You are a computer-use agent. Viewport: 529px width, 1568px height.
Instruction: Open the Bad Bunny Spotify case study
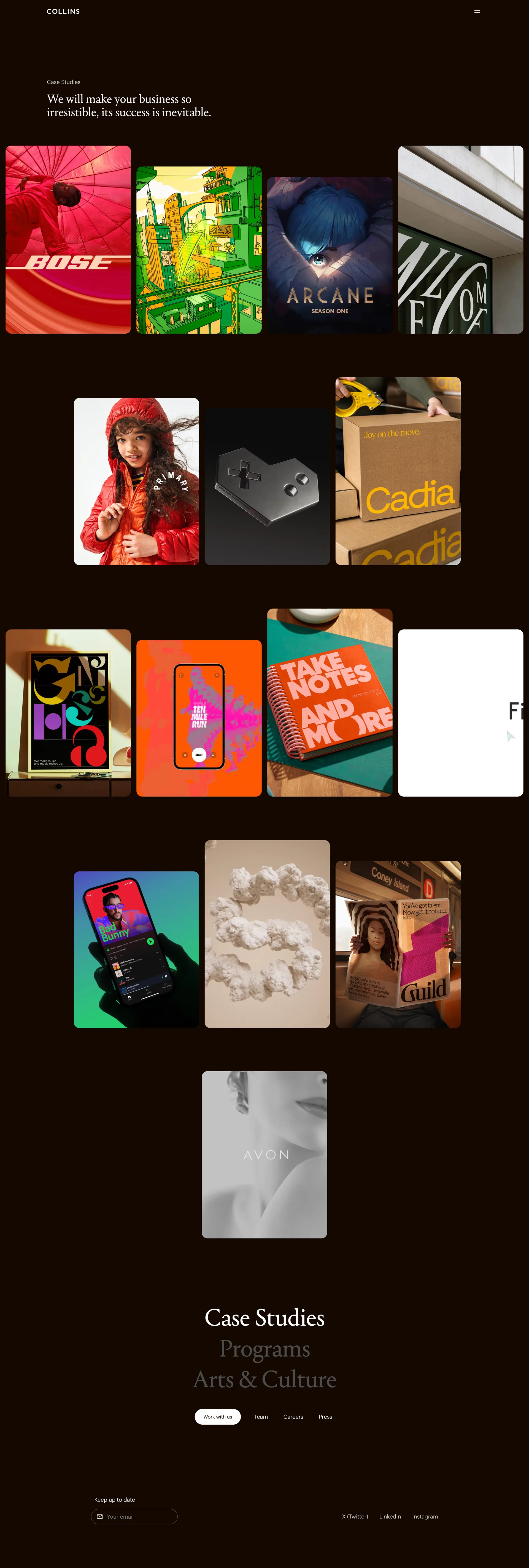tap(136, 949)
